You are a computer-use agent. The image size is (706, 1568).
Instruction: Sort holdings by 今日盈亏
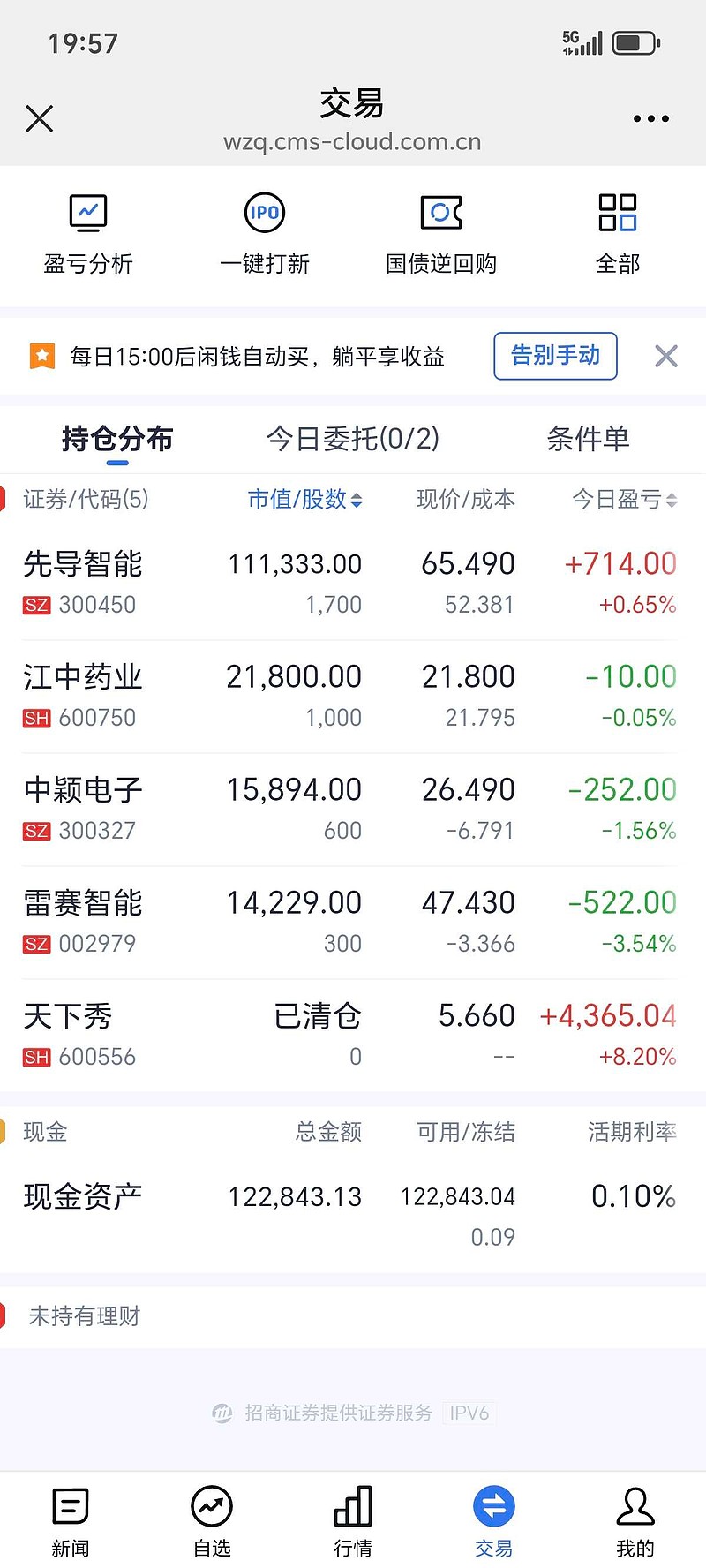(x=624, y=500)
